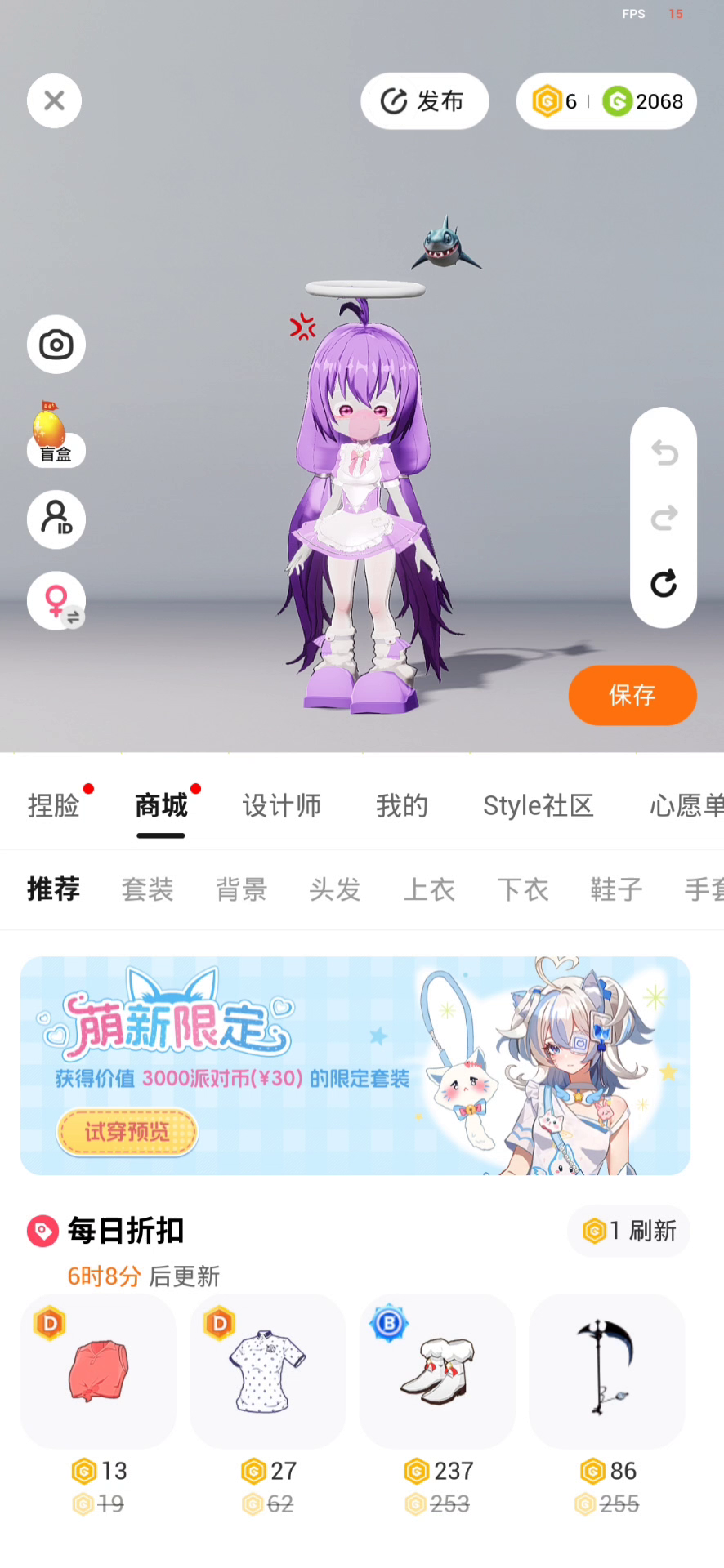Viewport: 724px width, 1568px height.
Task: Select the 套装 category
Action: click(x=148, y=889)
